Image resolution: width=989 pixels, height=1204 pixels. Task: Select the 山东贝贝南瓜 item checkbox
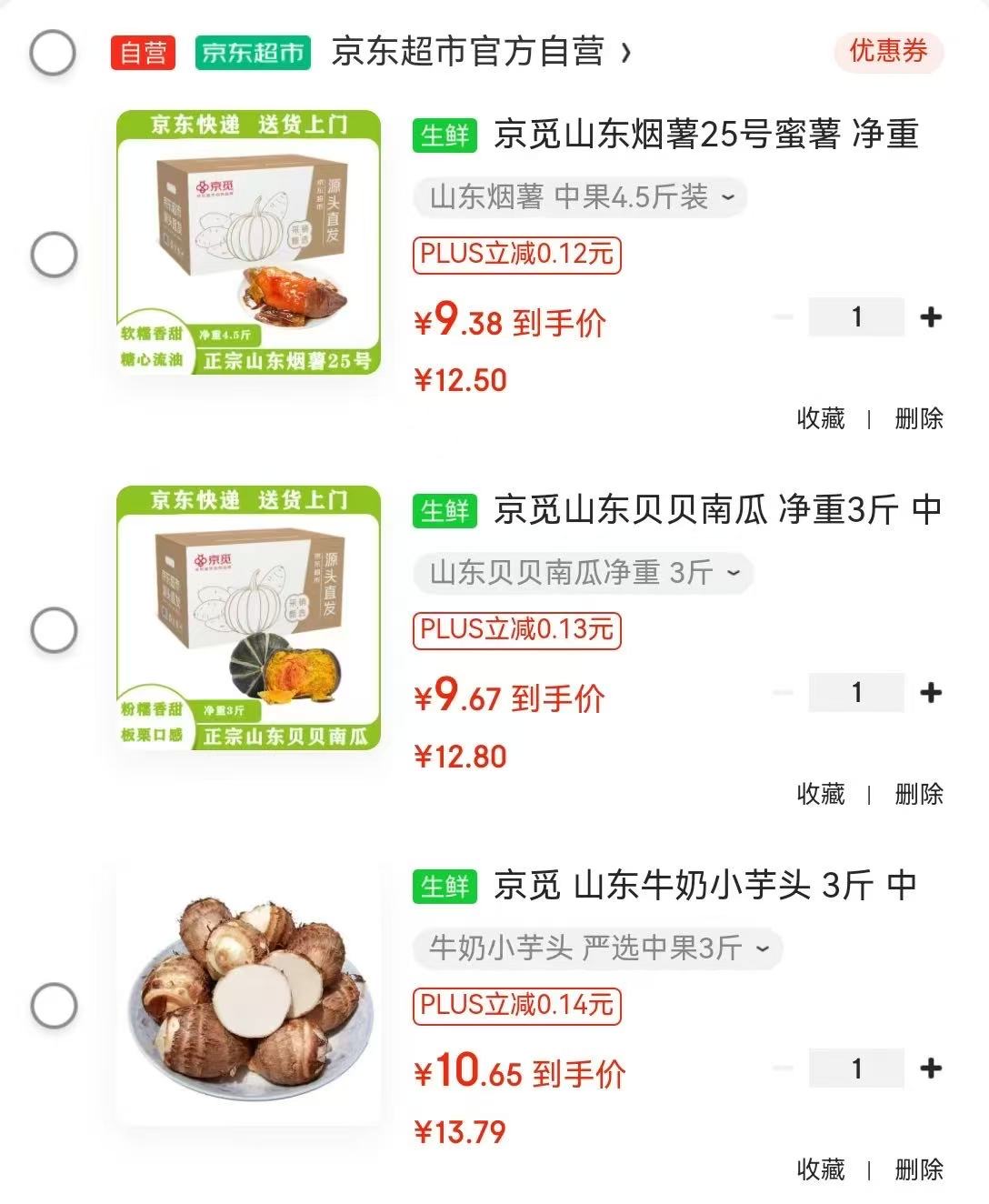point(54,630)
